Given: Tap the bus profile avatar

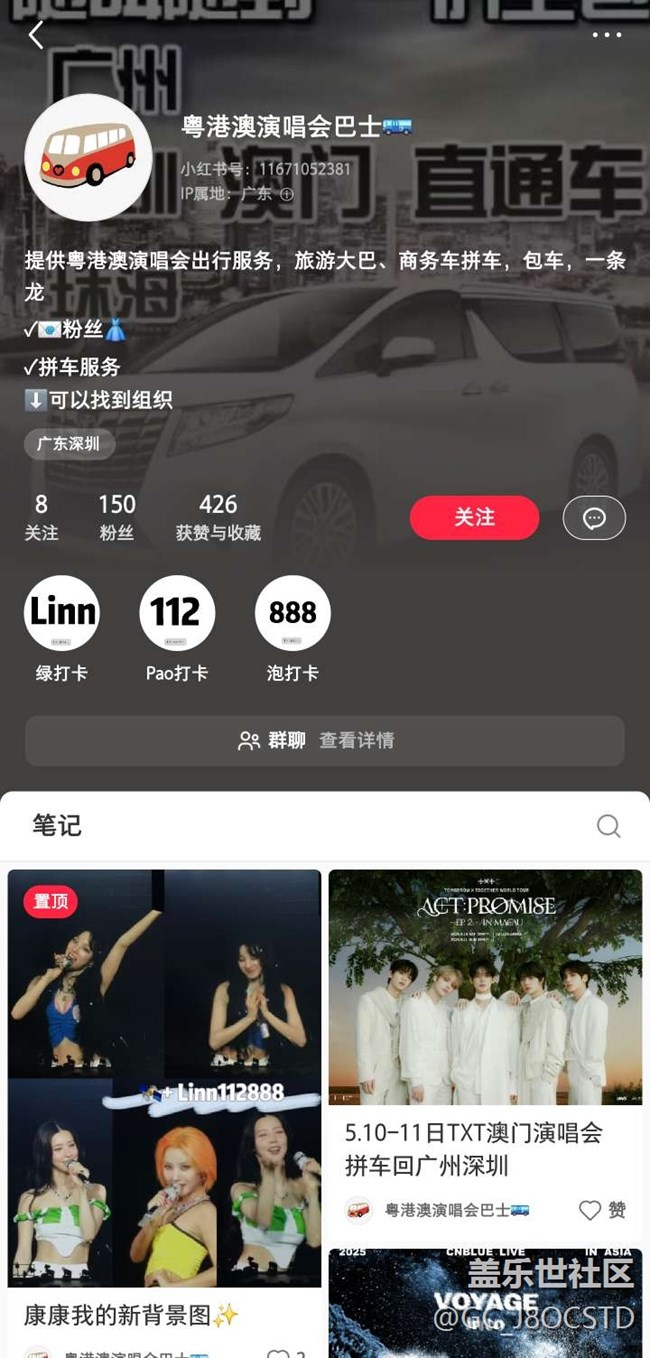Looking at the screenshot, I should click(x=88, y=157).
